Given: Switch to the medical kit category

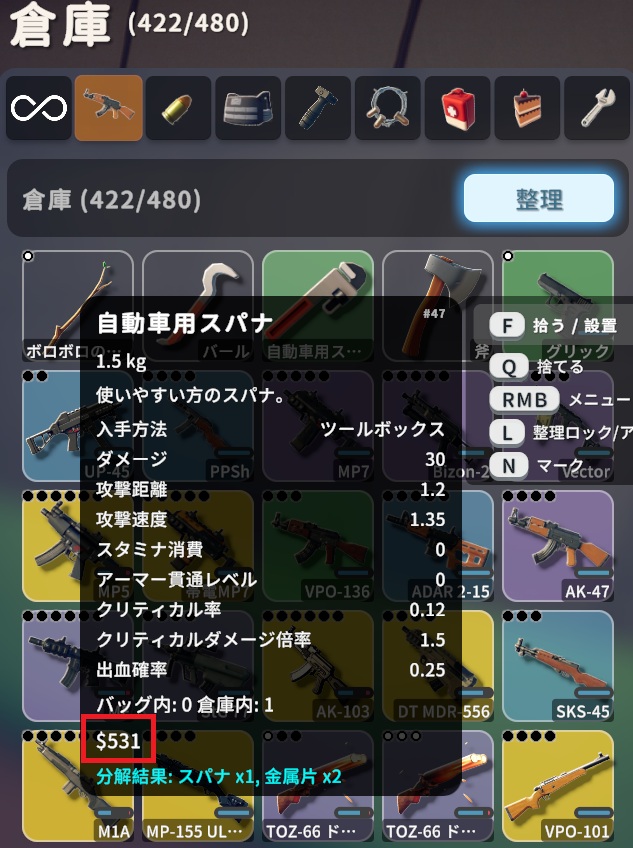Looking at the screenshot, I should [x=457, y=108].
